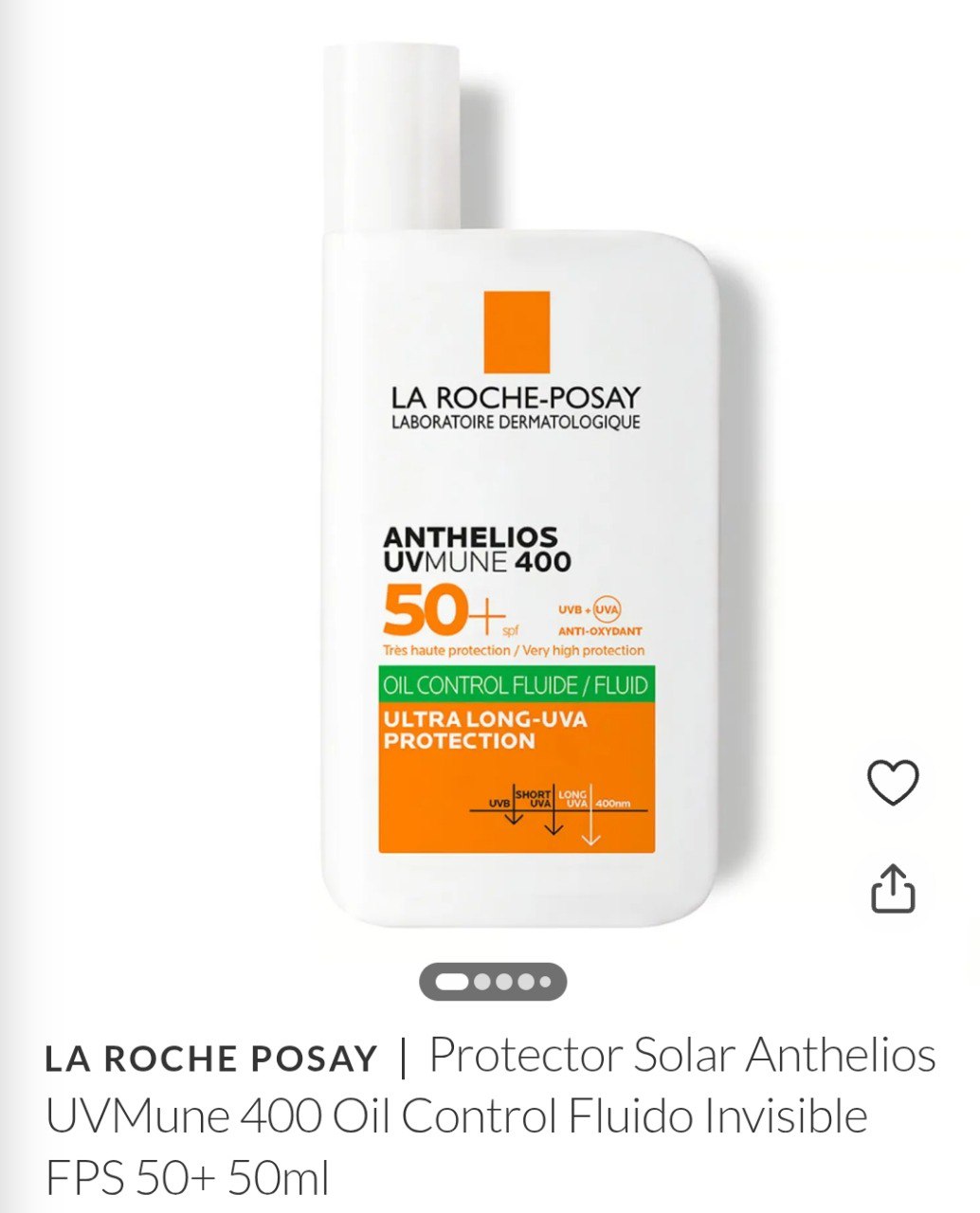This screenshot has width=980, height=1213.
Task: Tap the image carousel page indicator
Action: click(x=493, y=982)
